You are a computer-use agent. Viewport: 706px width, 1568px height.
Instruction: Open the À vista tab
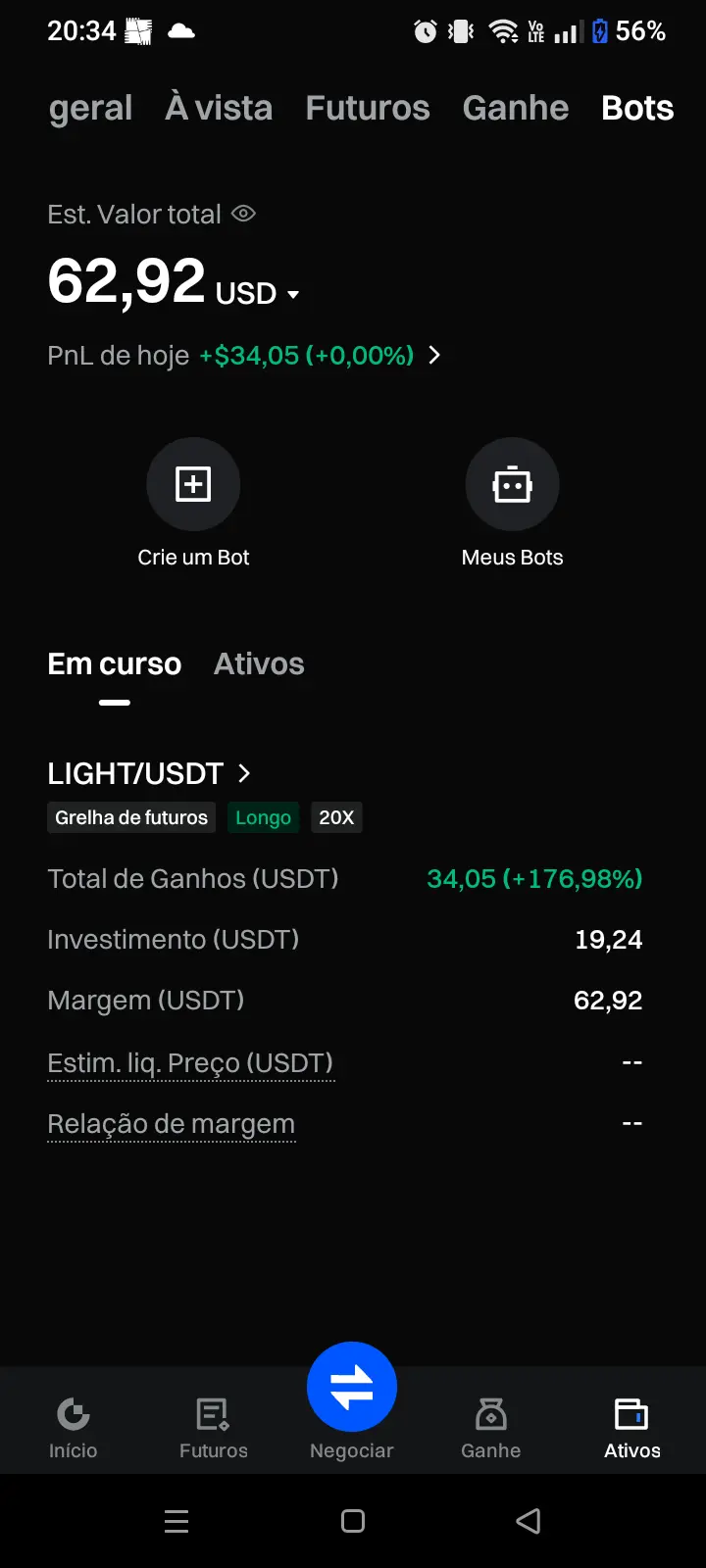tap(219, 108)
